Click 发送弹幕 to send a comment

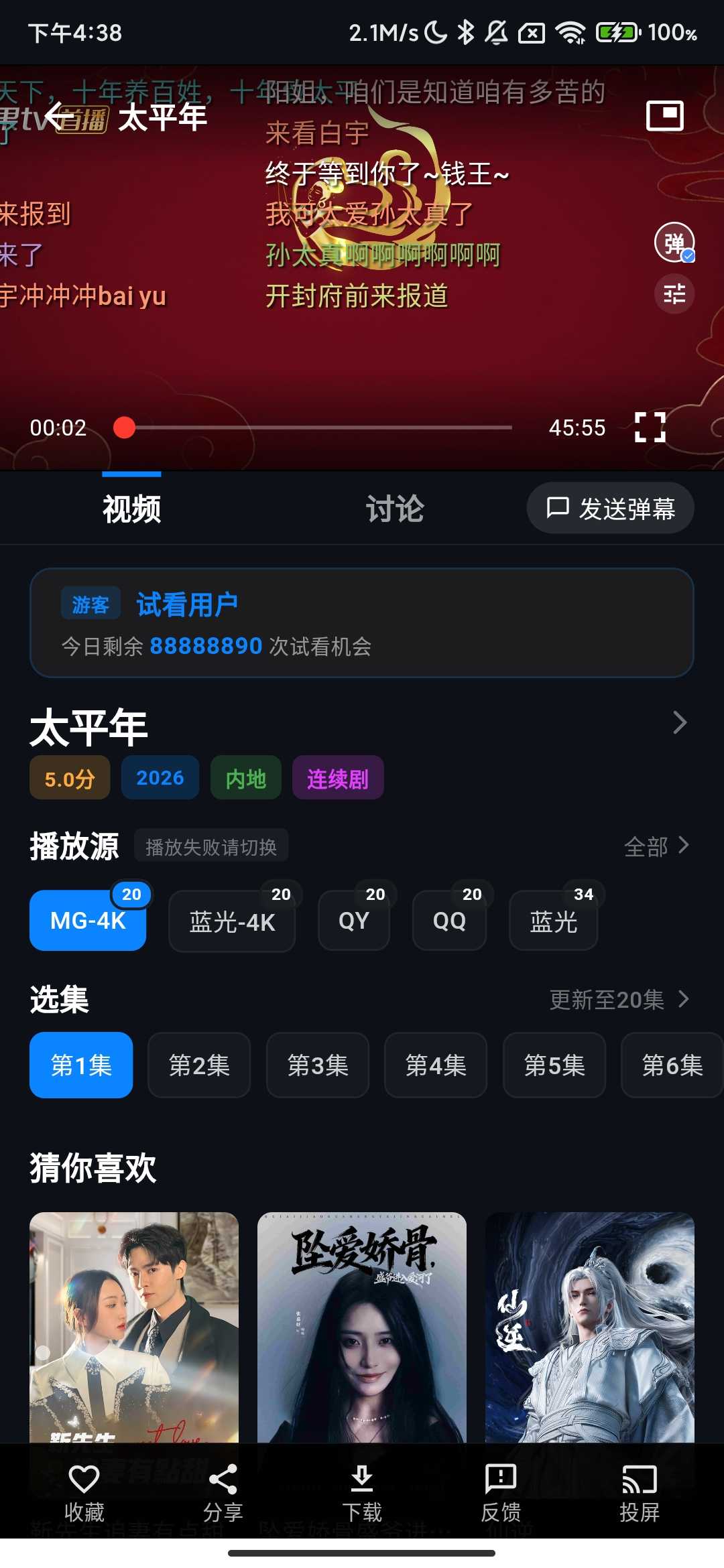pos(610,508)
